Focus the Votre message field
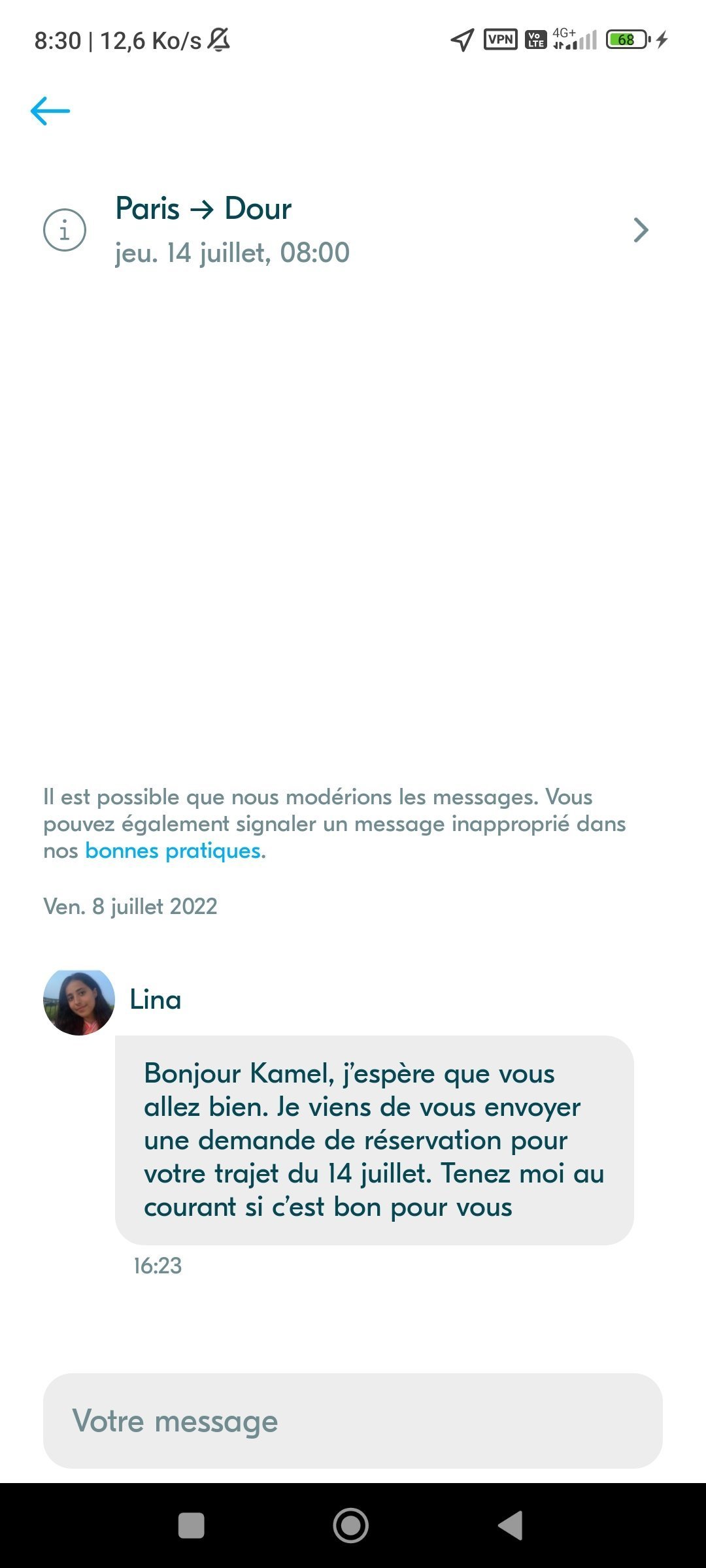Image resolution: width=706 pixels, height=1568 pixels. tap(353, 1421)
